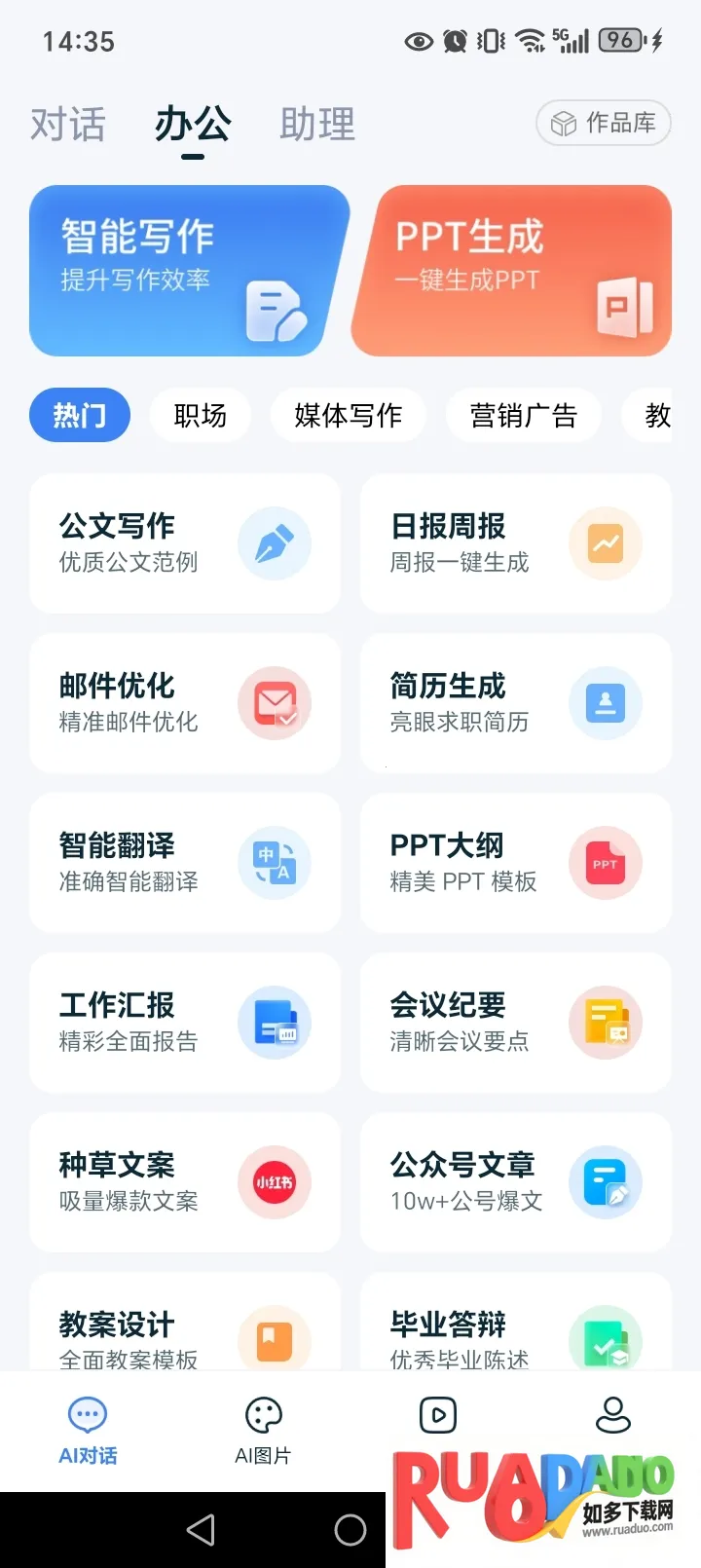Switch to the 助理 tab
This screenshot has height=1568, width=701.
tap(317, 125)
